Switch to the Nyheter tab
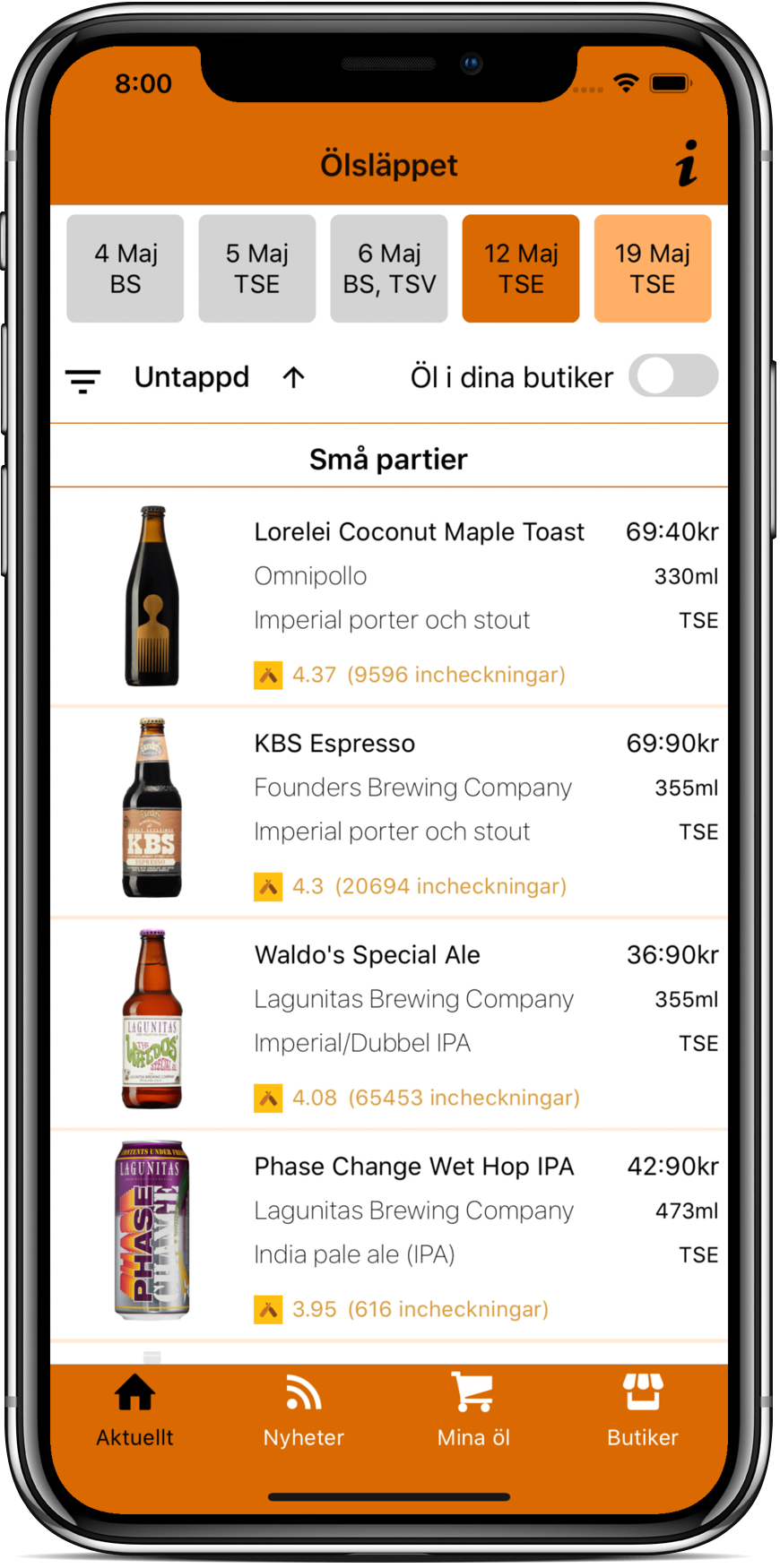780x1568 pixels. [304, 1410]
